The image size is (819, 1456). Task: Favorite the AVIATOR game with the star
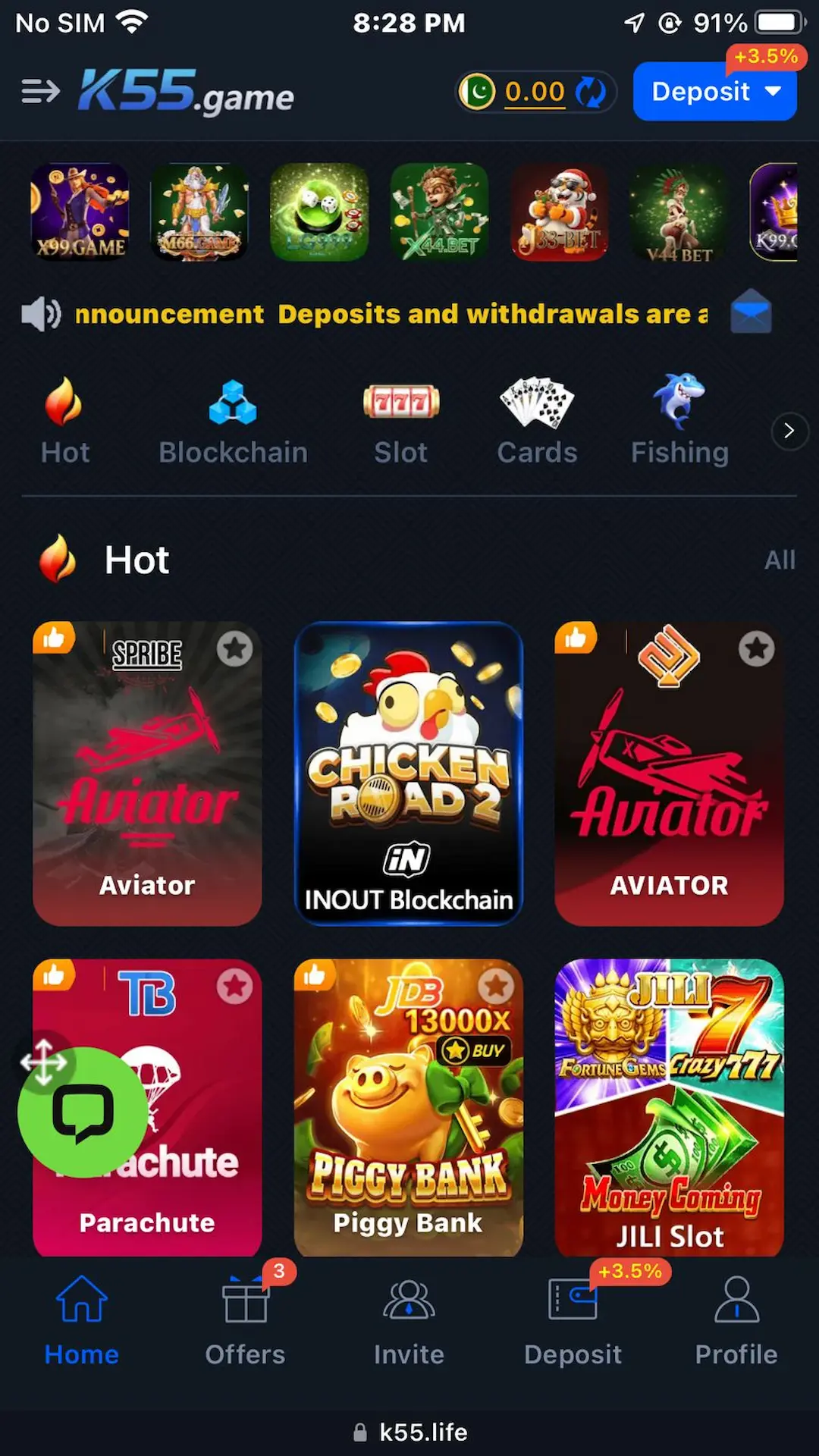click(x=756, y=649)
